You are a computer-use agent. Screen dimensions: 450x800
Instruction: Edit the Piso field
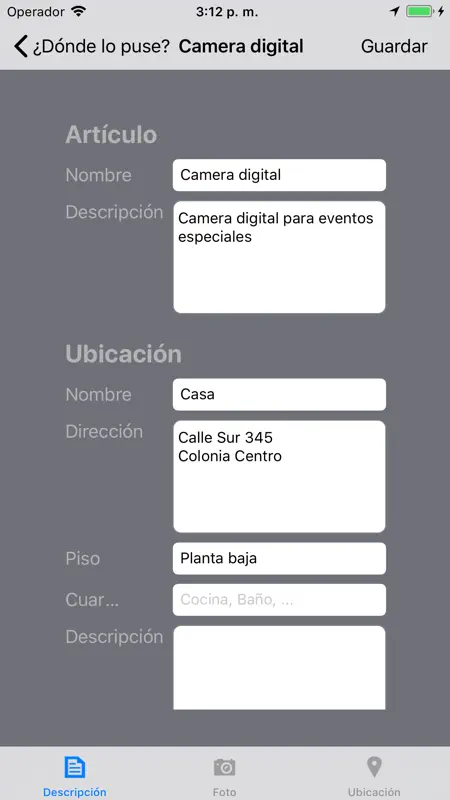279,558
